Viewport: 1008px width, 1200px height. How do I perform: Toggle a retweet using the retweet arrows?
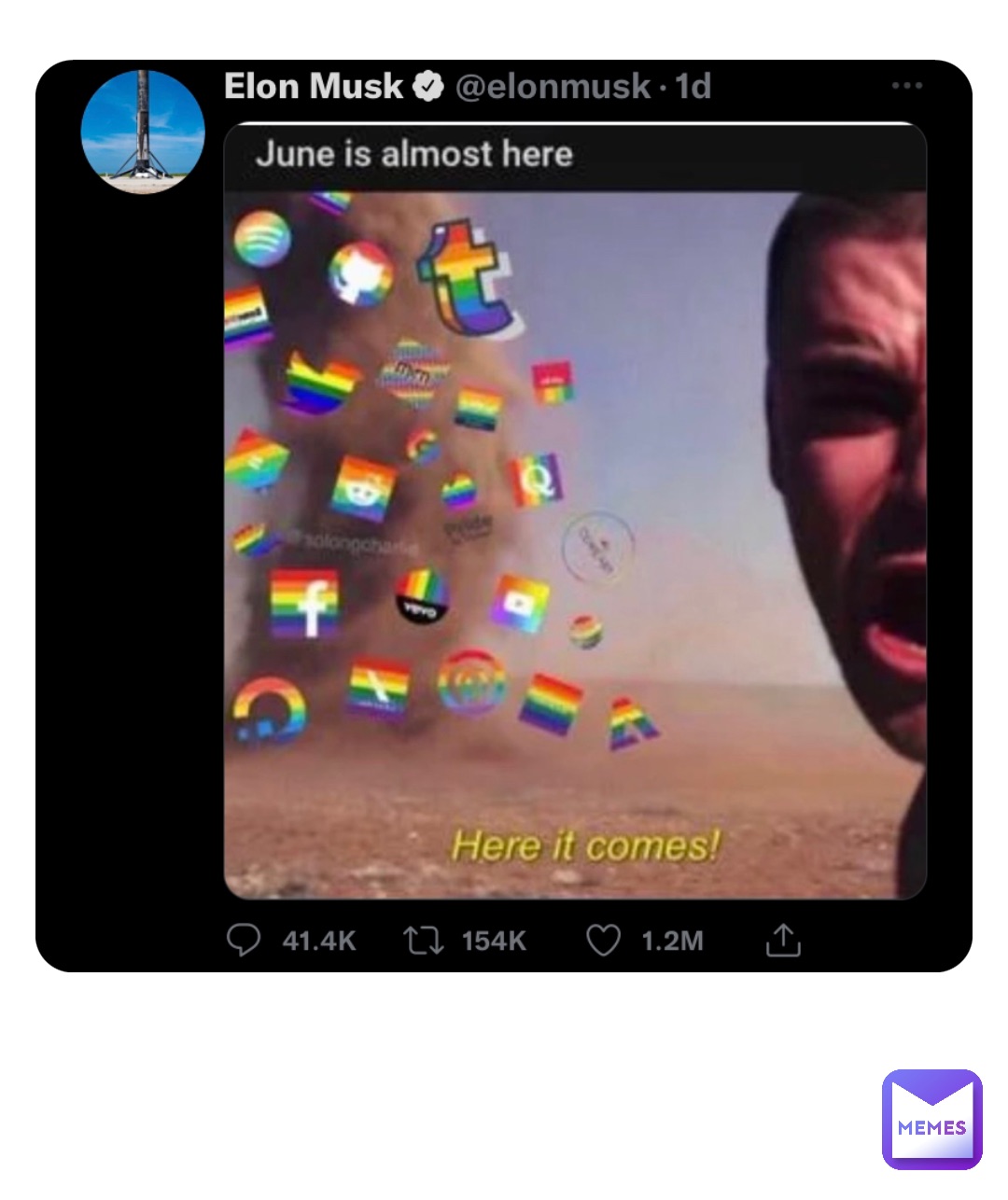[x=425, y=942]
